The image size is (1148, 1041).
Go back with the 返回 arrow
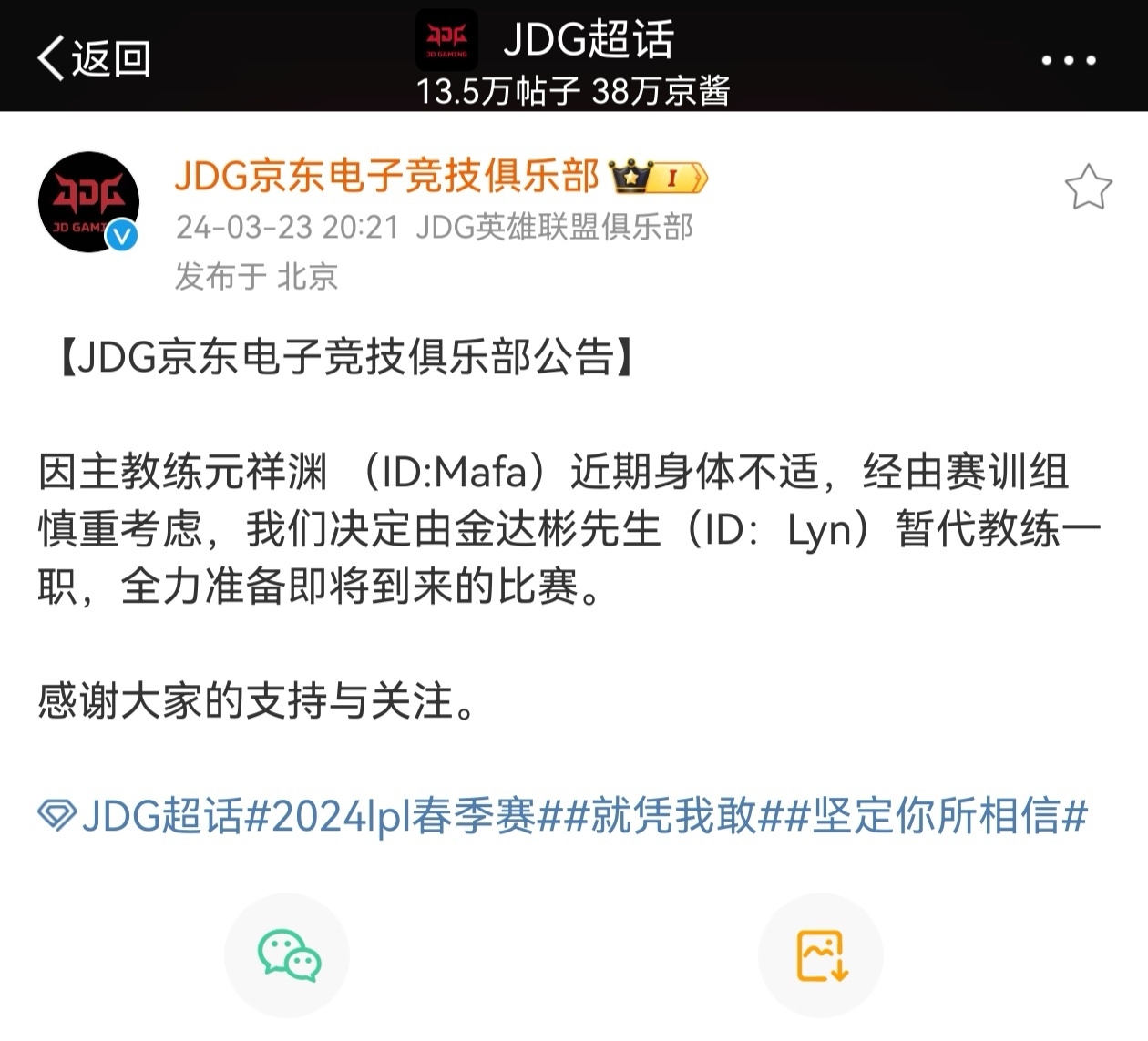93,59
